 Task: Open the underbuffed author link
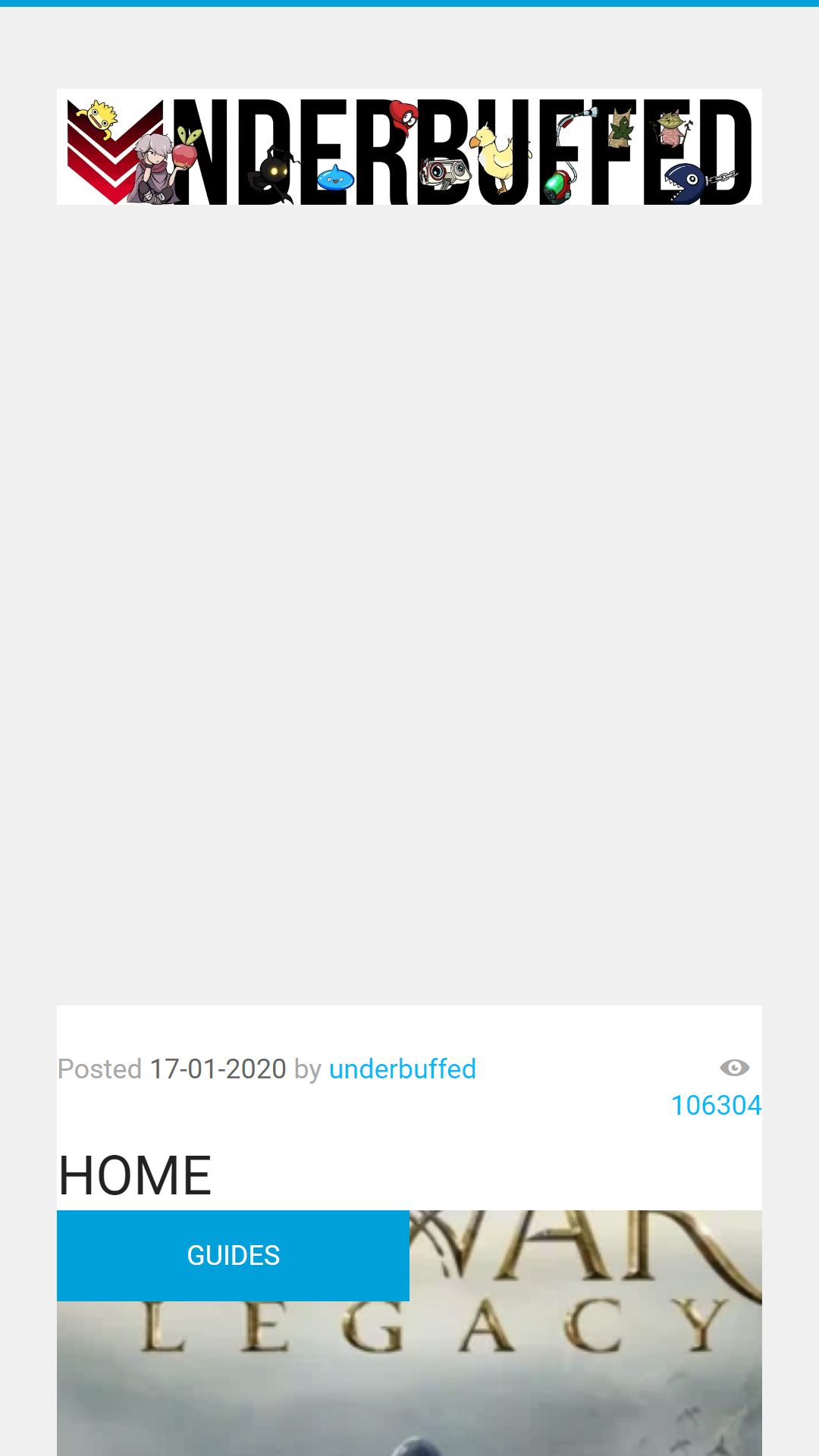tap(402, 1069)
